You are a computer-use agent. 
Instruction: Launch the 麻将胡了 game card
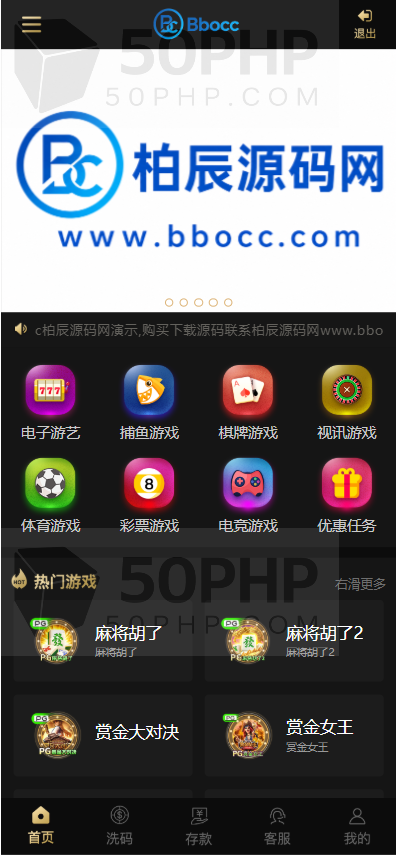click(103, 641)
